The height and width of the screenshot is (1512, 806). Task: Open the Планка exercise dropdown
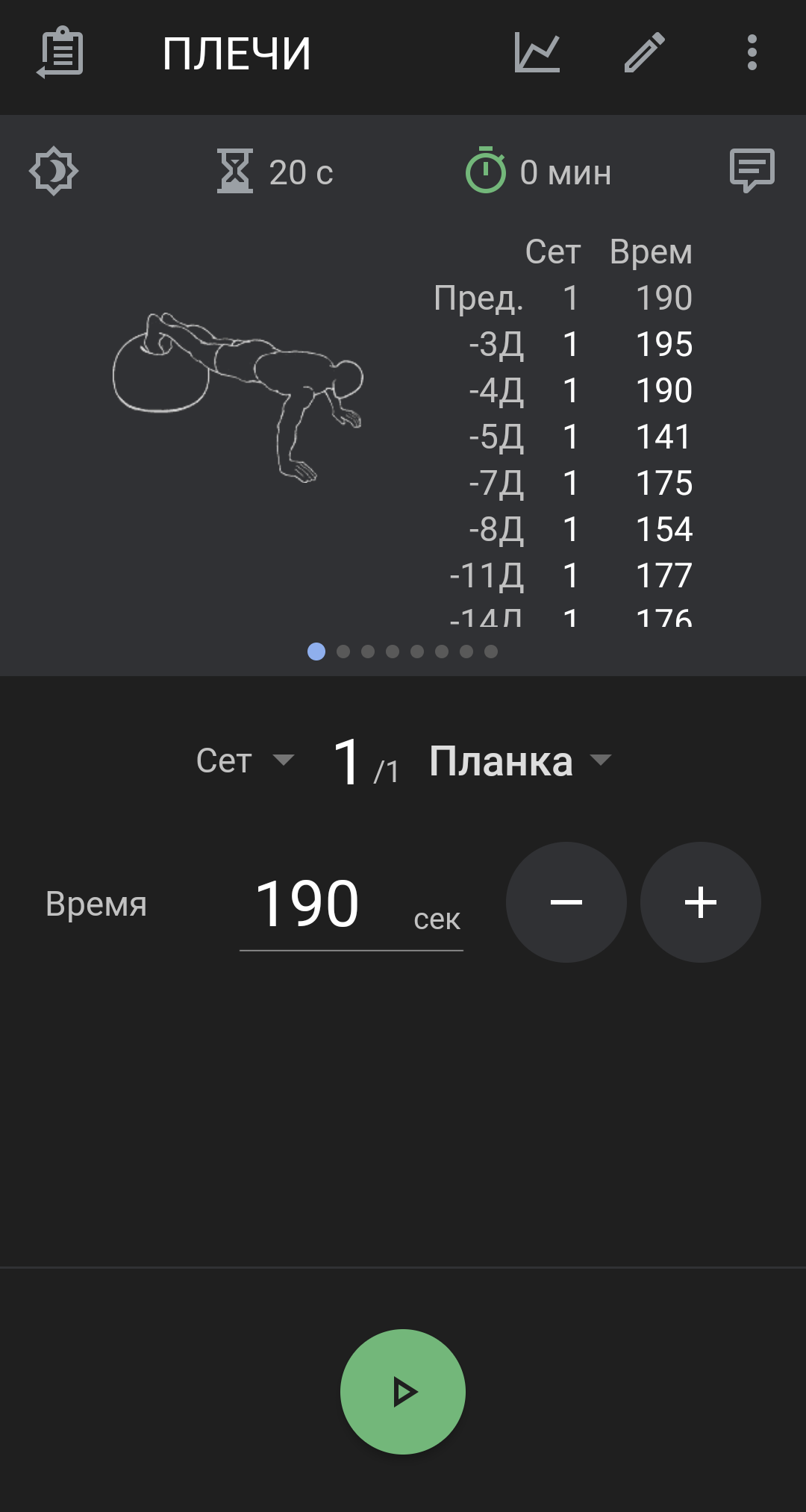pos(520,760)
